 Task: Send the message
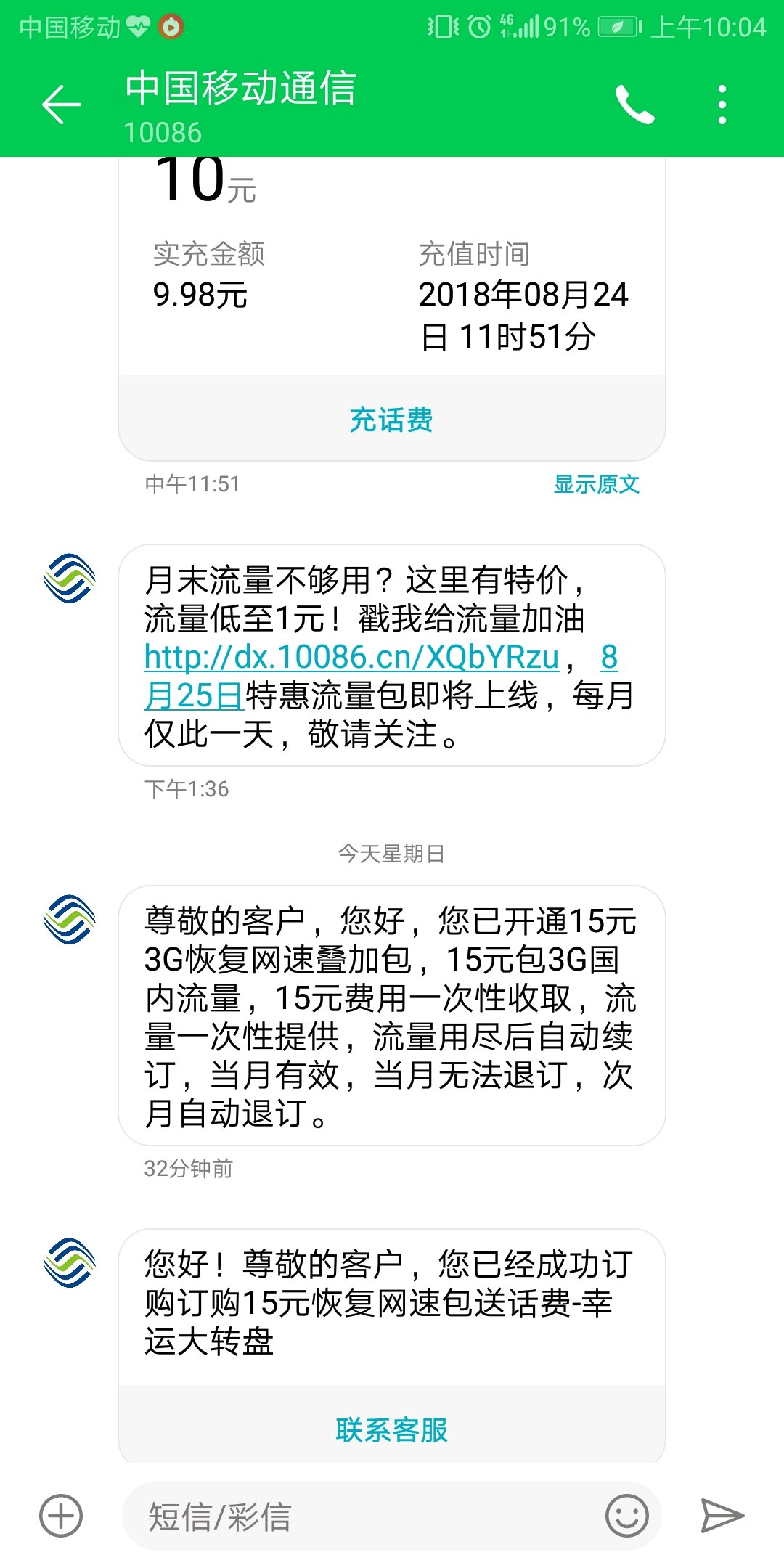722,1516
